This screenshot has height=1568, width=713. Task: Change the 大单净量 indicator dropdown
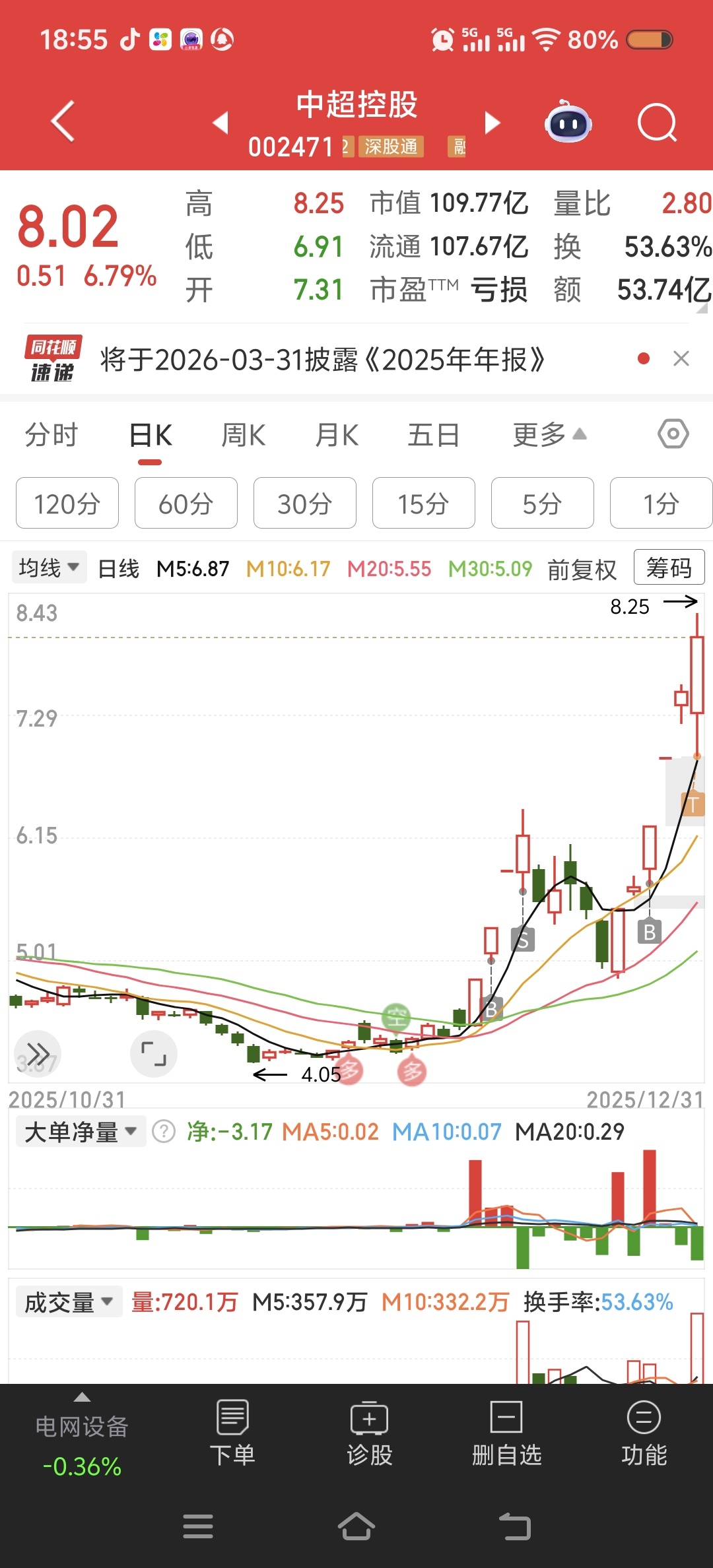pos(81,1132)
